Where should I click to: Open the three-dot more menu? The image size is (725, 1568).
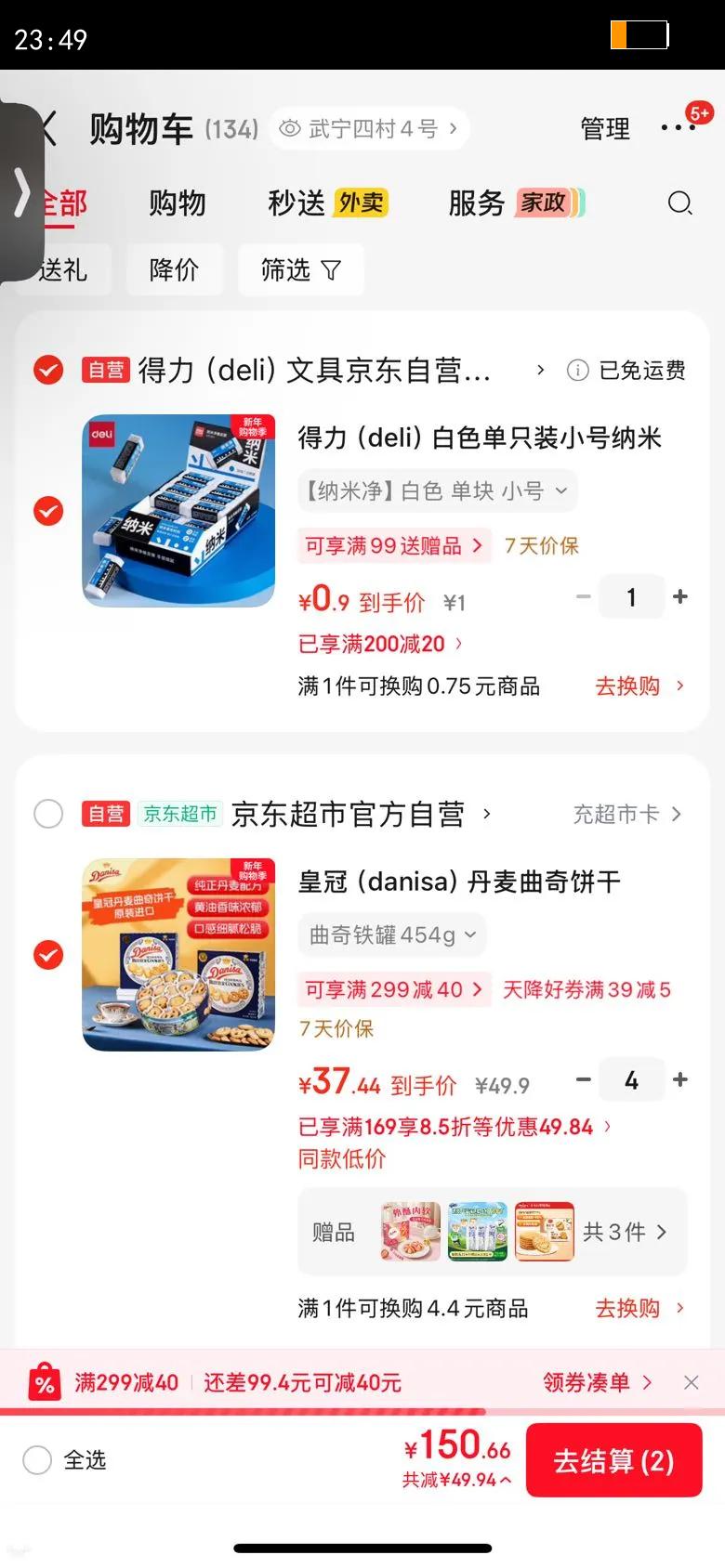(x=678, y=127)
